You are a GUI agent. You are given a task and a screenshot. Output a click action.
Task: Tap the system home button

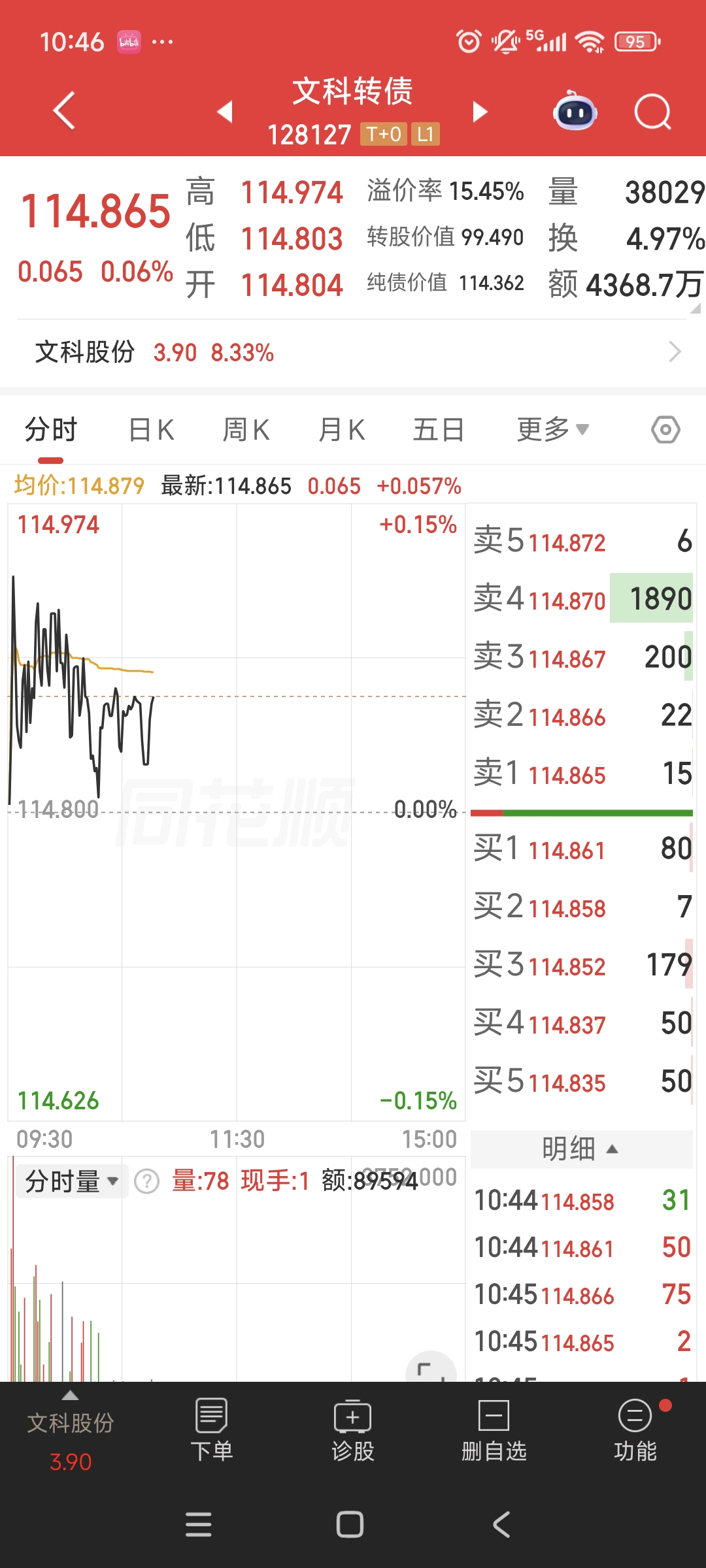[x=350, y=1525]
